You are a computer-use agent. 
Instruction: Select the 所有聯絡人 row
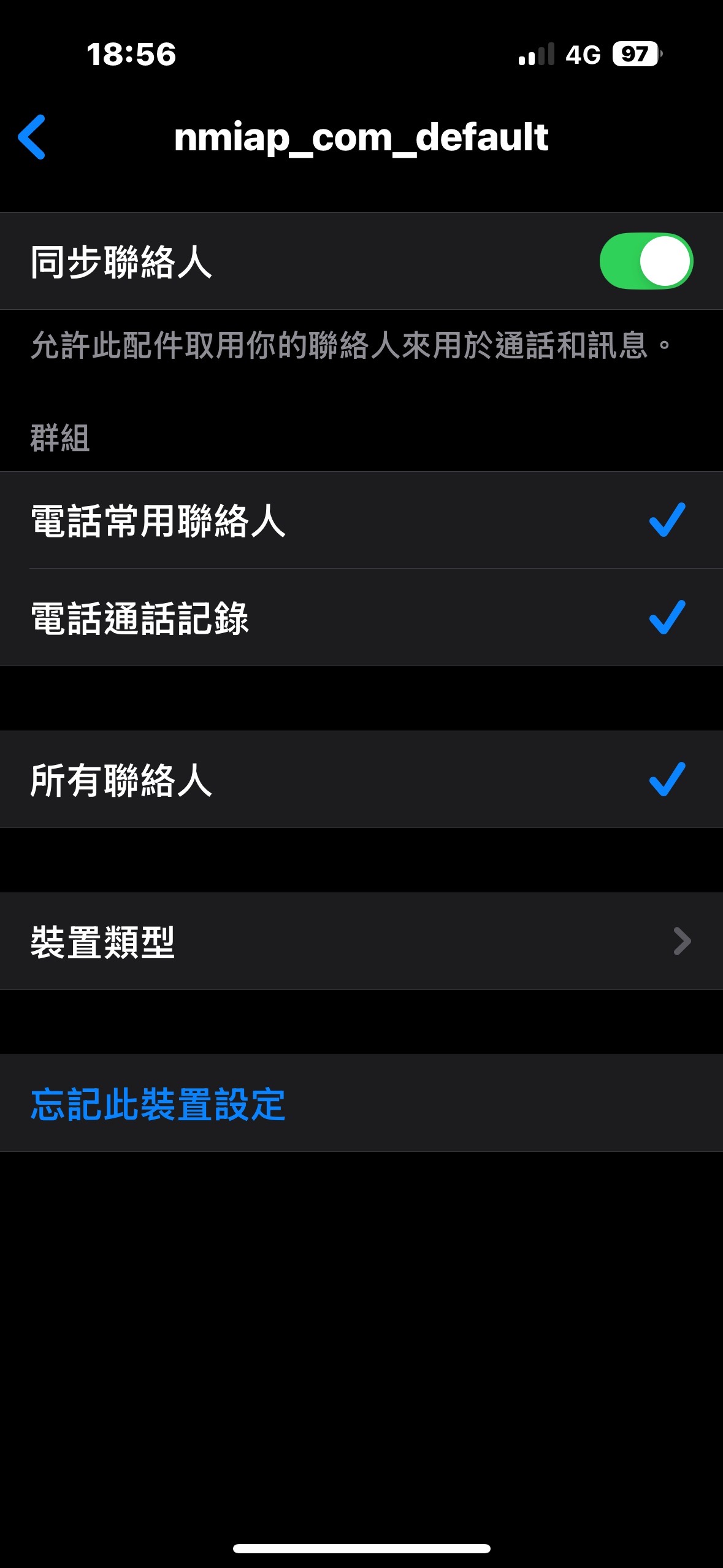coord(361,779)
